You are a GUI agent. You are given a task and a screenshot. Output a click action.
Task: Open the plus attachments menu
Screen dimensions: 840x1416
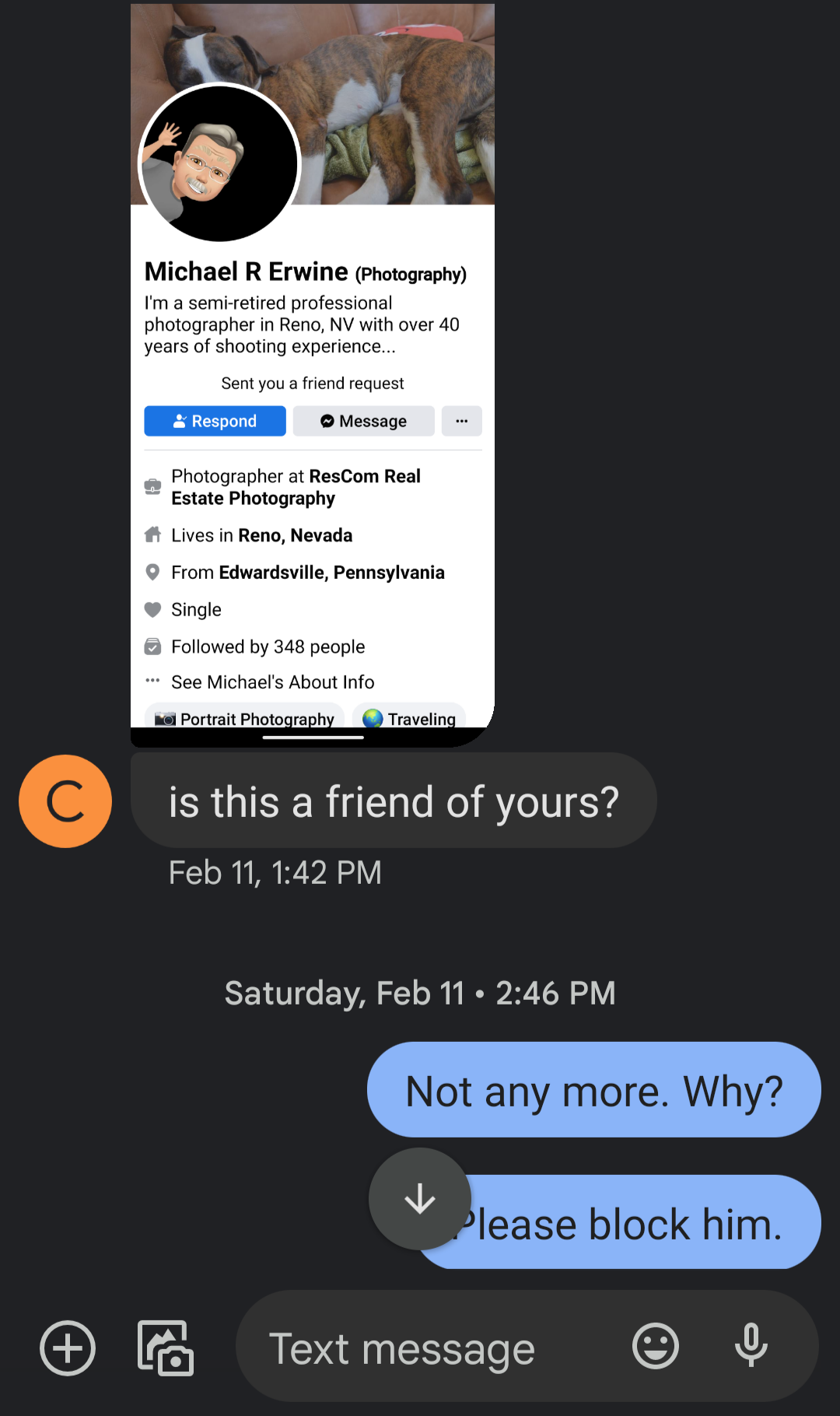click(x=68, y=1348)
